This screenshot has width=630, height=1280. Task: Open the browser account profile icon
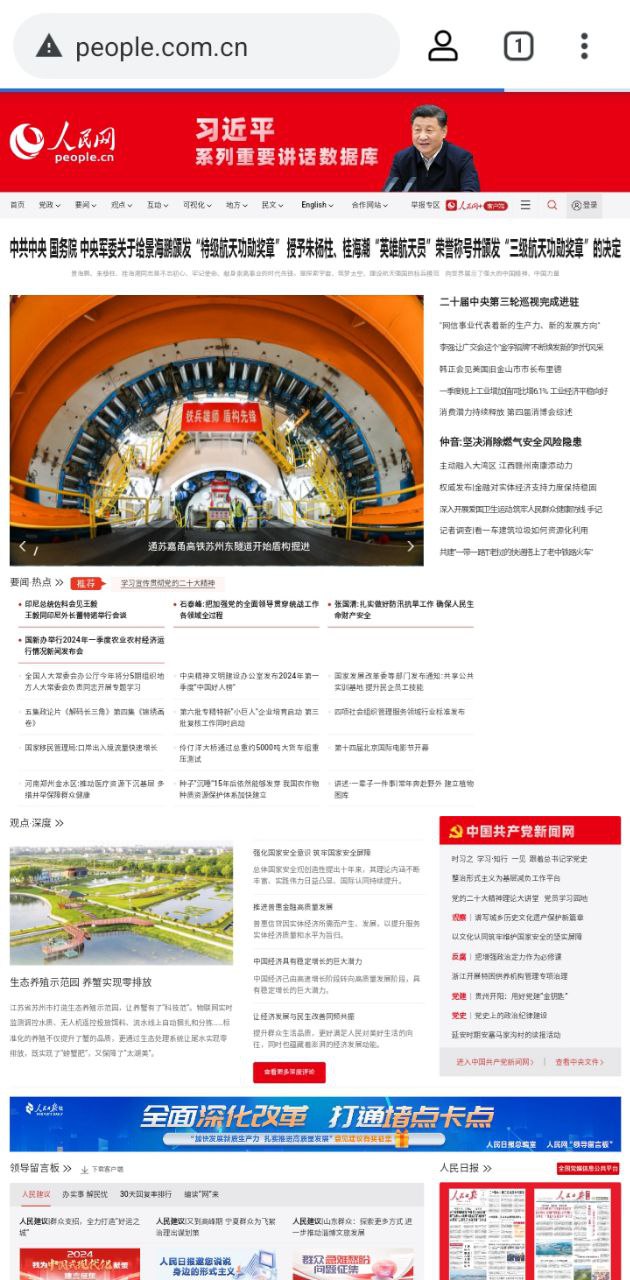pyautogui.click(x=442, y=46)
